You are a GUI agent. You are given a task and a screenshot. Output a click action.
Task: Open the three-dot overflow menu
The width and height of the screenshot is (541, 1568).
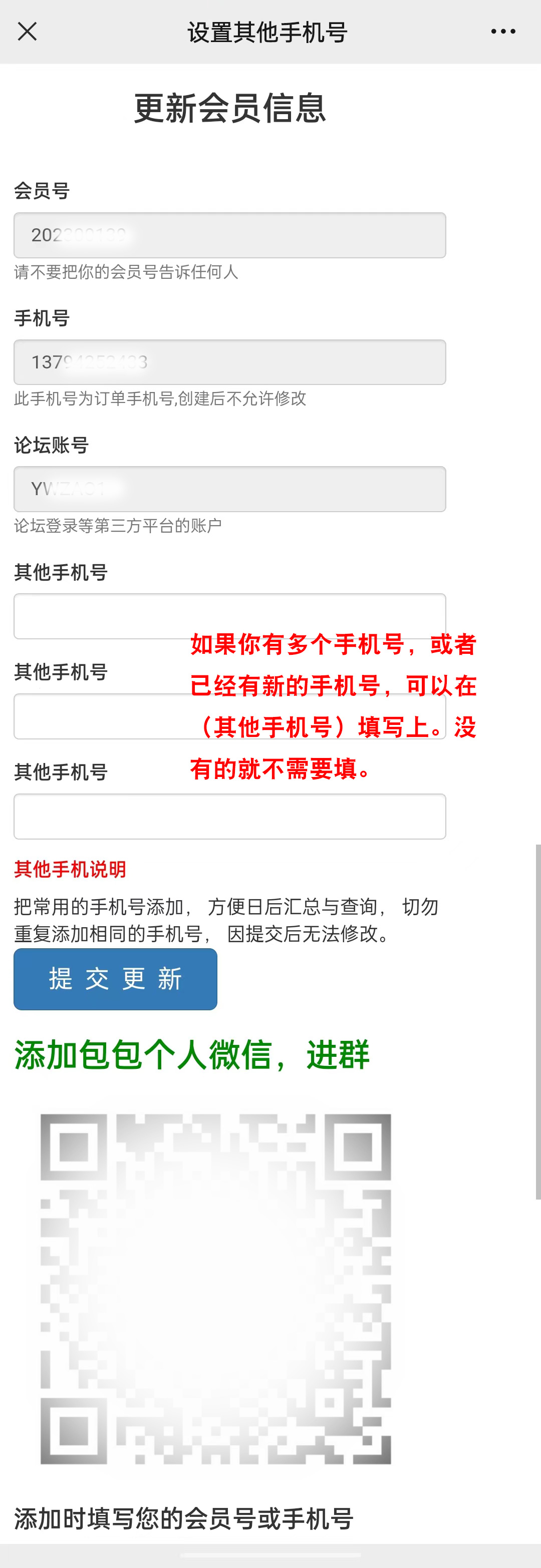coord(503,32)
